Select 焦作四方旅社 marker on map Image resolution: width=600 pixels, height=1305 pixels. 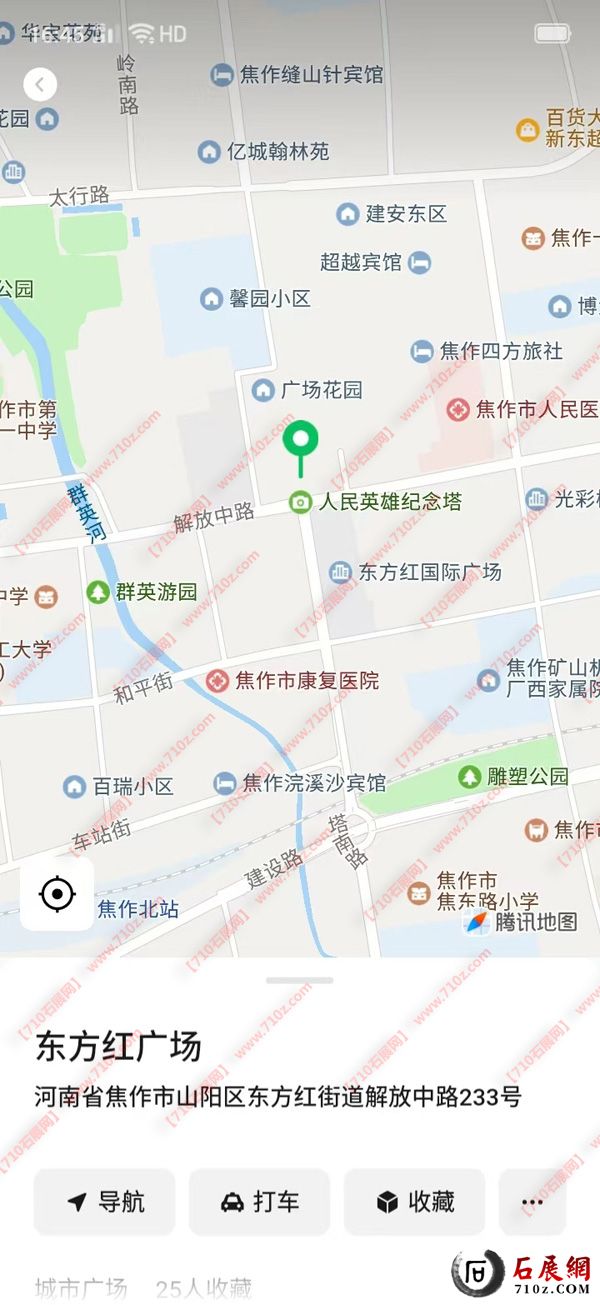click(x=422, y=351)
